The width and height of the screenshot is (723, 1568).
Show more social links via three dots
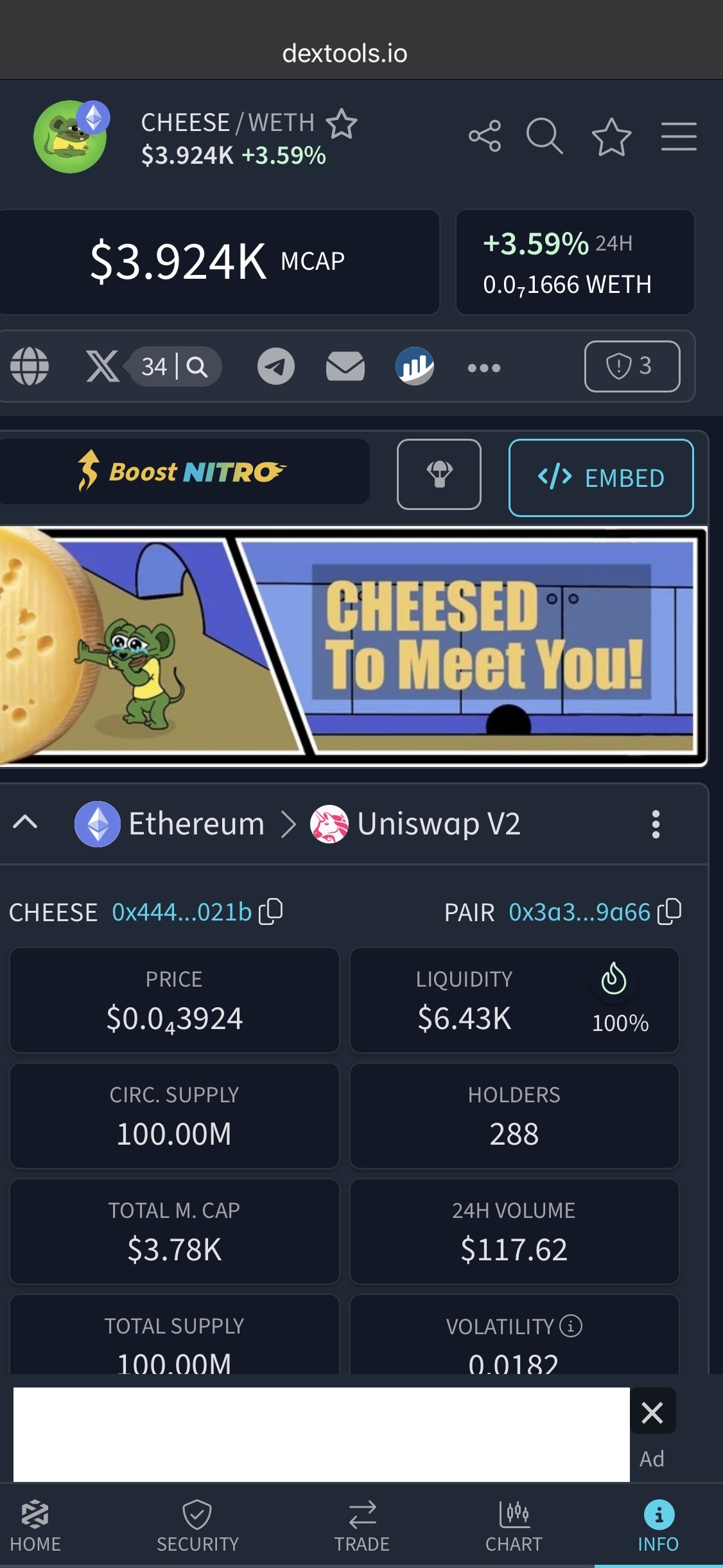point(483,367)
